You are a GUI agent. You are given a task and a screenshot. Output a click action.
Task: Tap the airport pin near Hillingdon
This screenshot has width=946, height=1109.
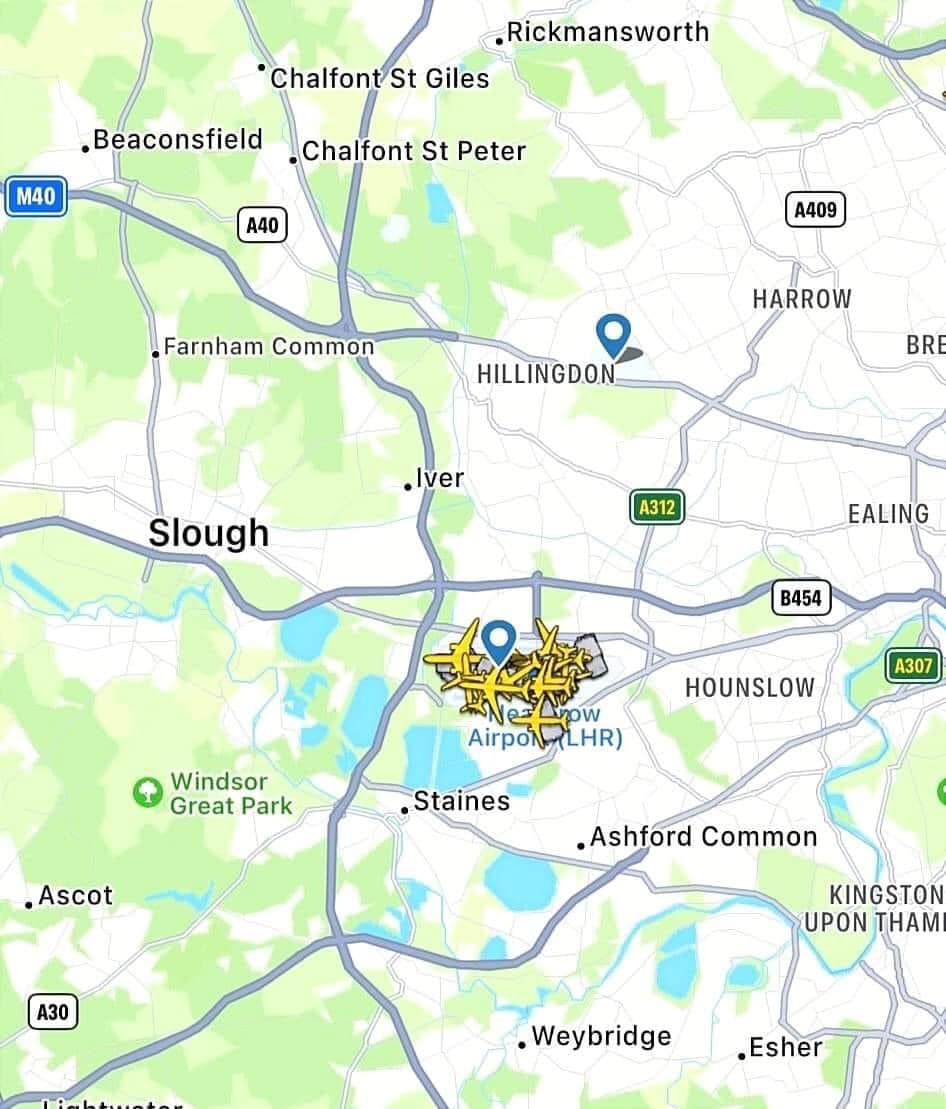pyautogui.click(x=612, y=334)
